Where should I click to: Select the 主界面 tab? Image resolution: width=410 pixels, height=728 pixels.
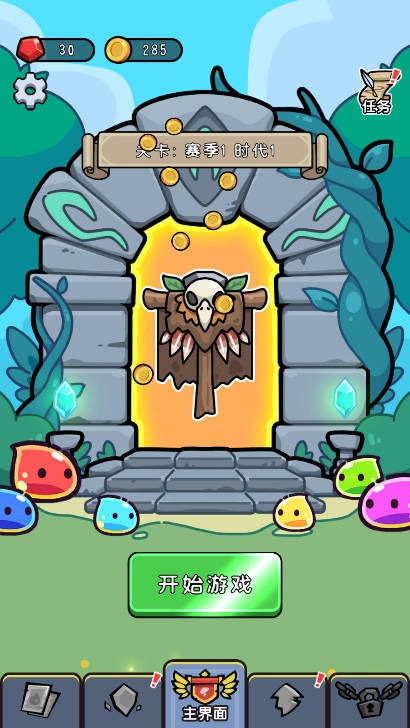pyautogui.click(x=205, y=695)
